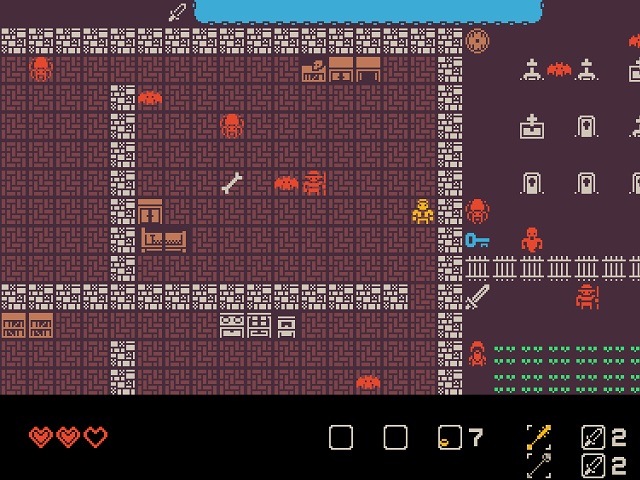Select the first empty inventory slot
640x480 pixels.
tap(341, 437)
